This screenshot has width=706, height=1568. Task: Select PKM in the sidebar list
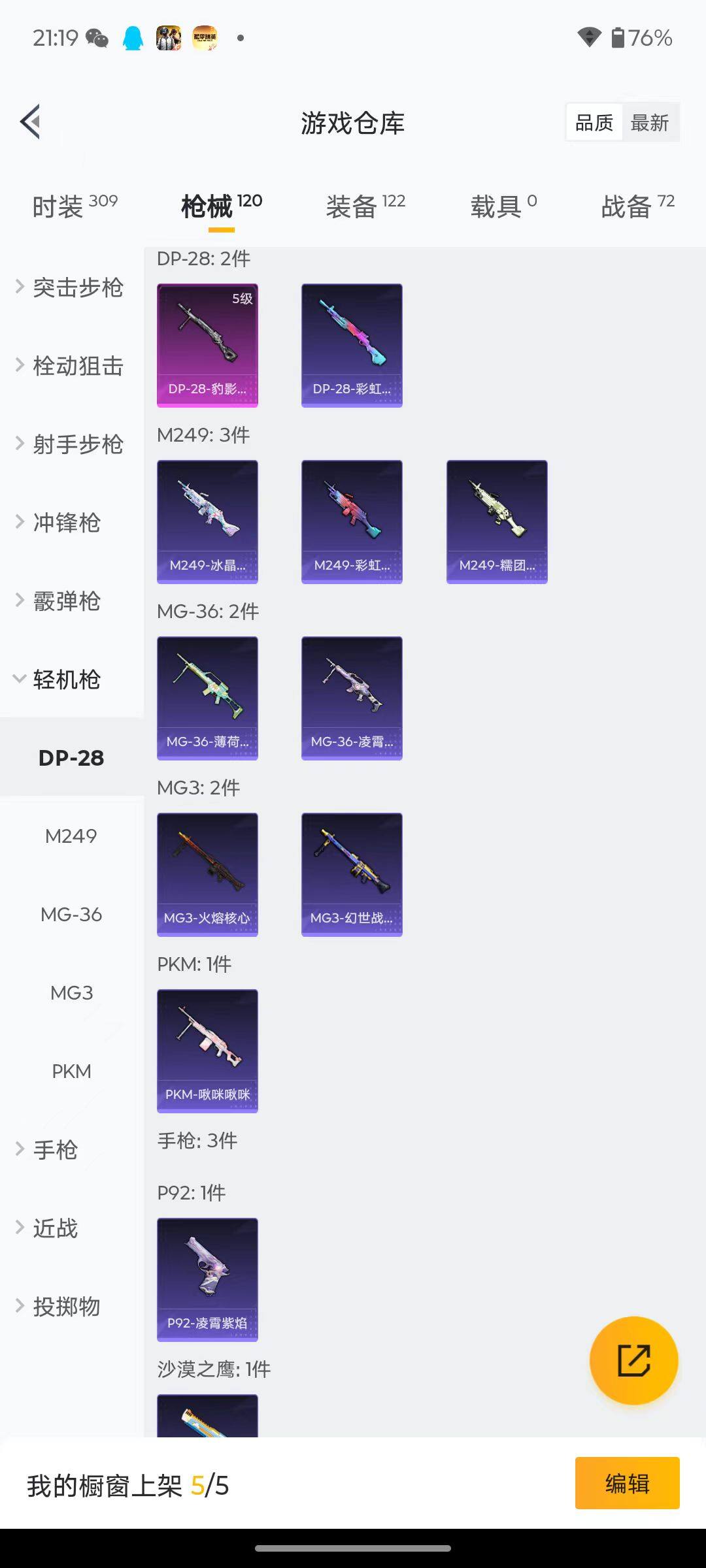click(x=71, y=1071)
